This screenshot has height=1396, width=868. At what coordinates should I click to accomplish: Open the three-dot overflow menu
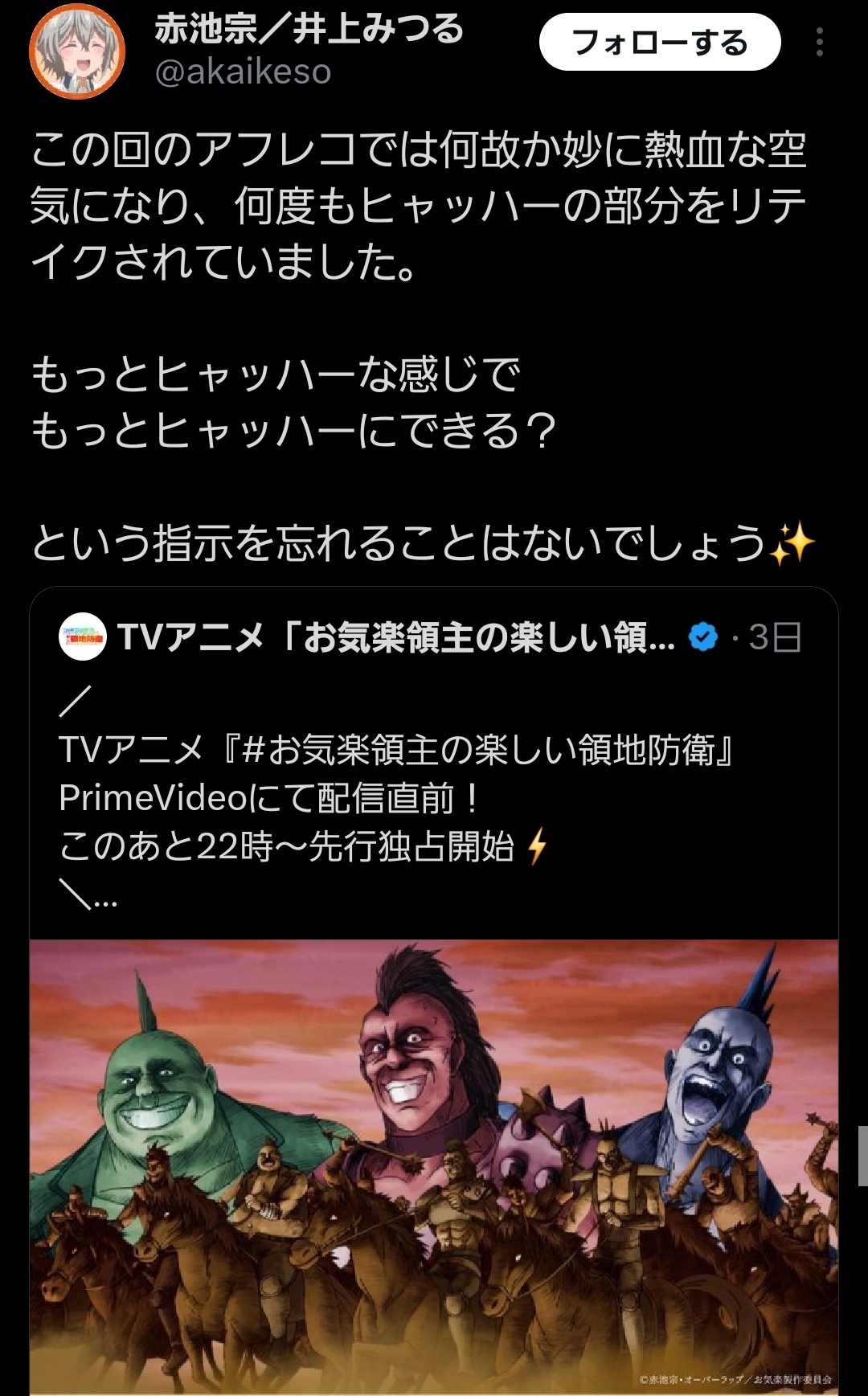point(819,42)
